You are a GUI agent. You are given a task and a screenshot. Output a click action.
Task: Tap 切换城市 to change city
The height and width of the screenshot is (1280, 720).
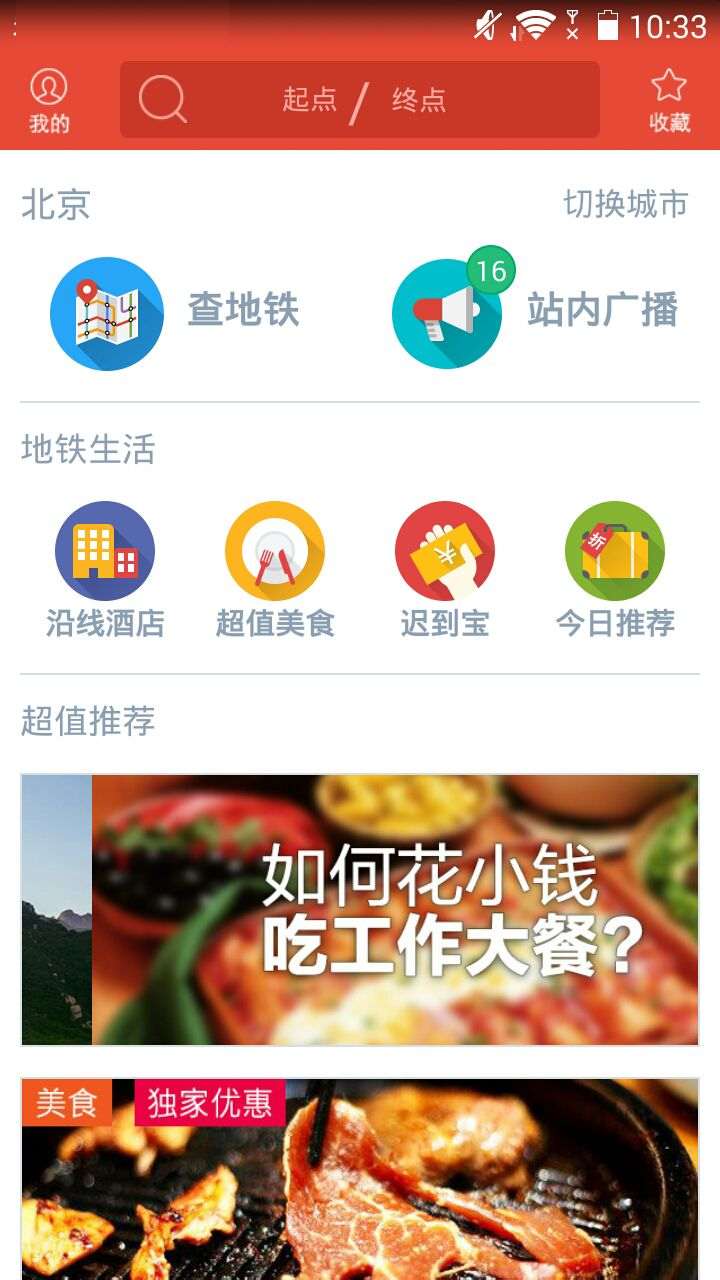click(x=625, y=204)
